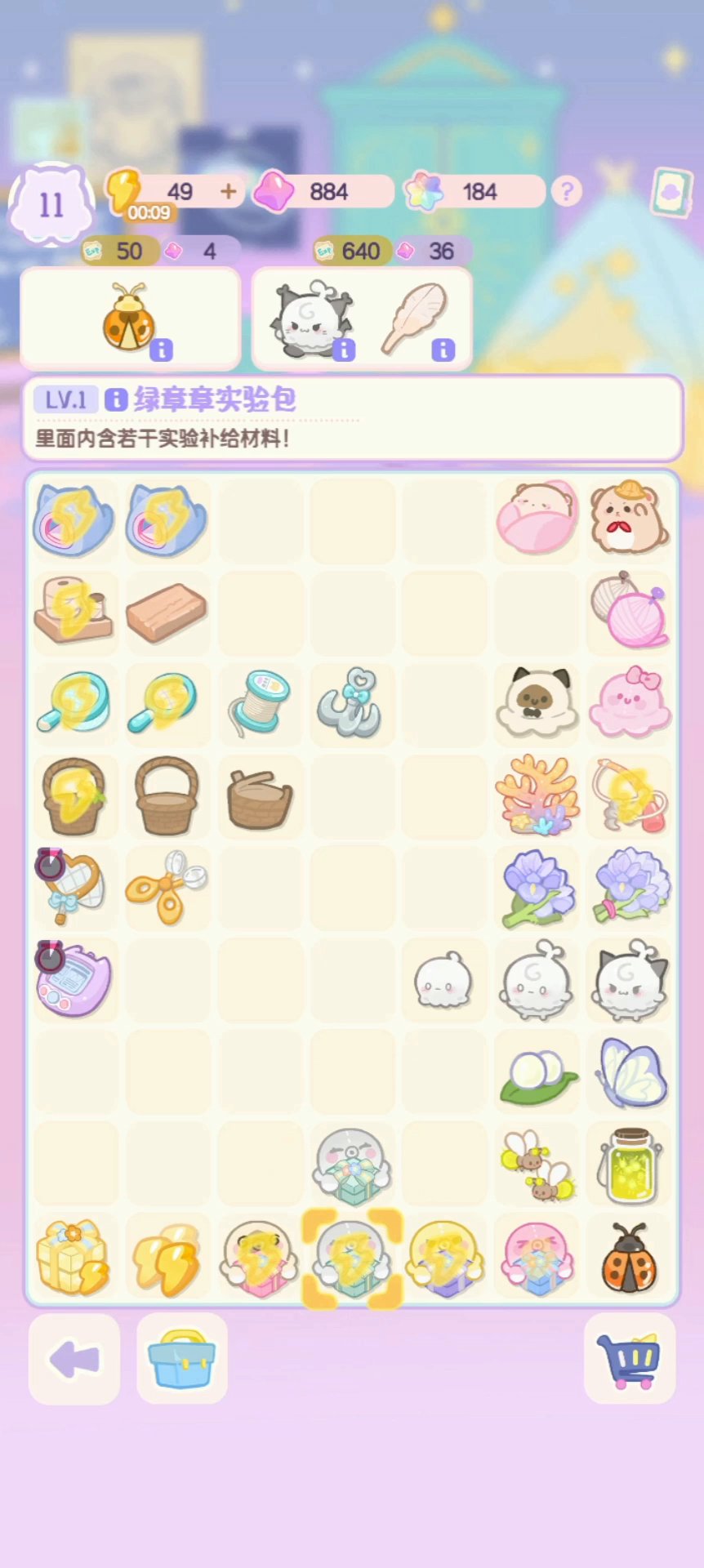Add more energy with the plus button
This screenshot has height=1568, width=704.
pos(229,192)
